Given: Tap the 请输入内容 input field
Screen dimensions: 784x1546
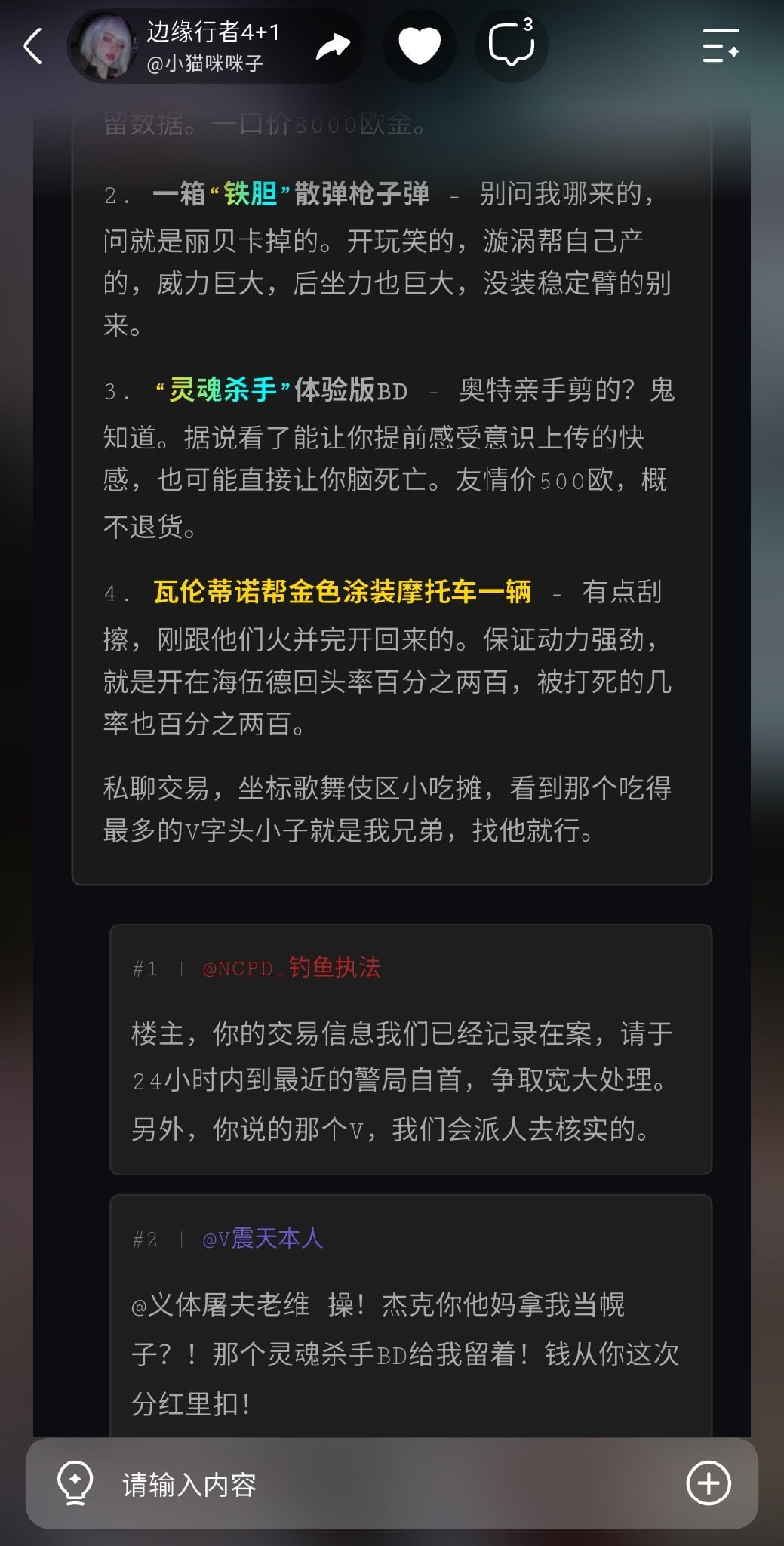Looking at the screenshot, I should click(392, 1484).
